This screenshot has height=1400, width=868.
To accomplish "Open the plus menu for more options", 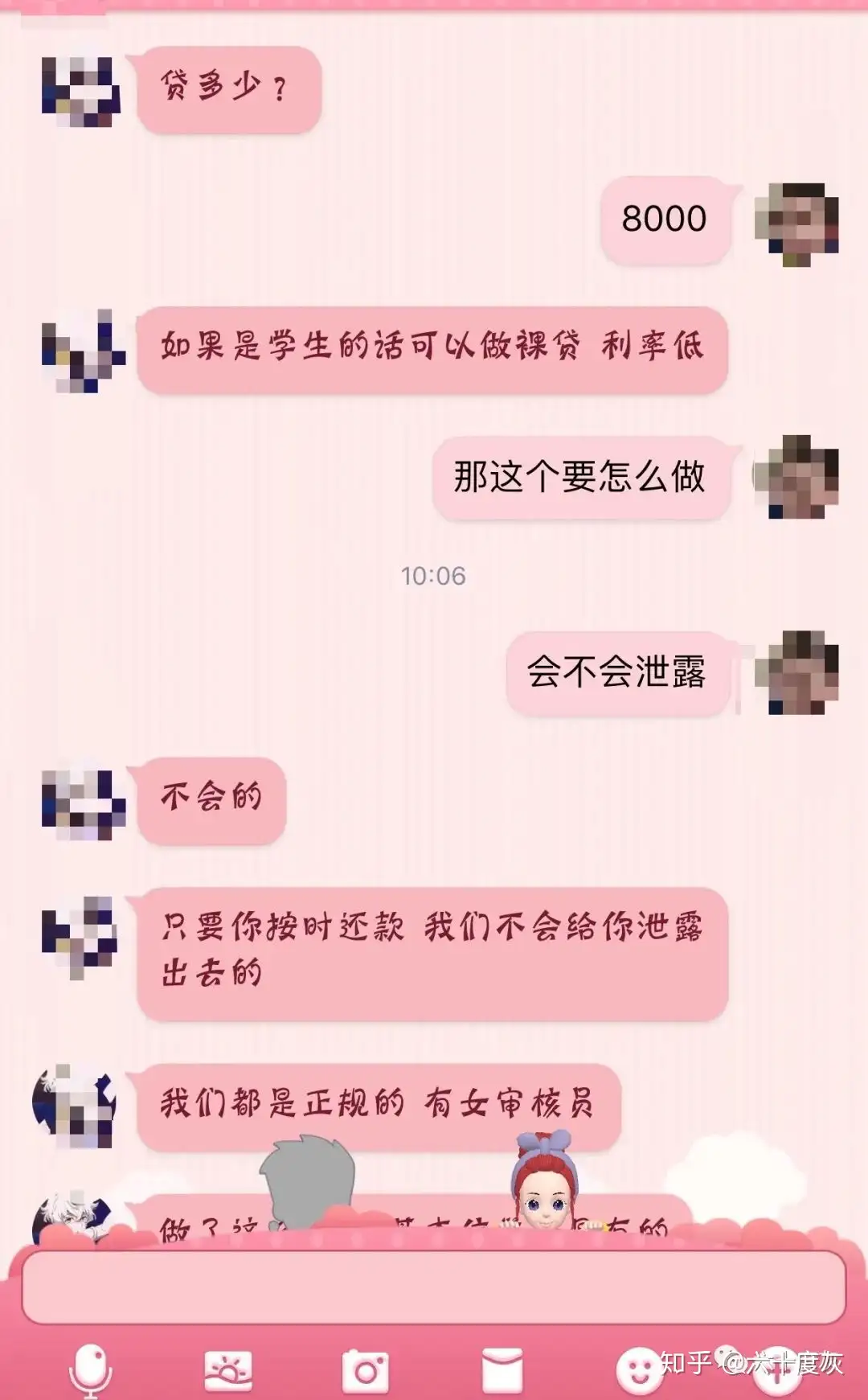I will click(776, 1370).
